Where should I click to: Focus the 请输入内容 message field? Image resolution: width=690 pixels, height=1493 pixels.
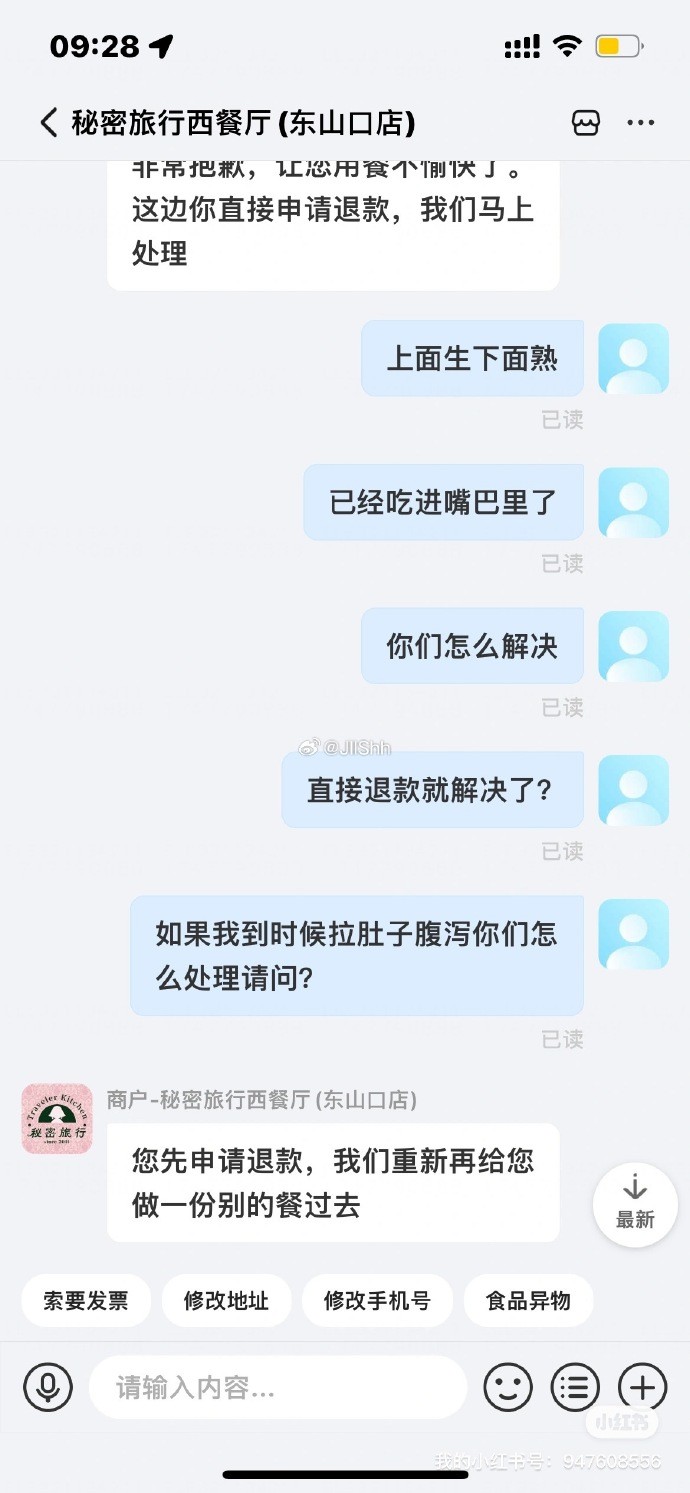click(278, 1387)
